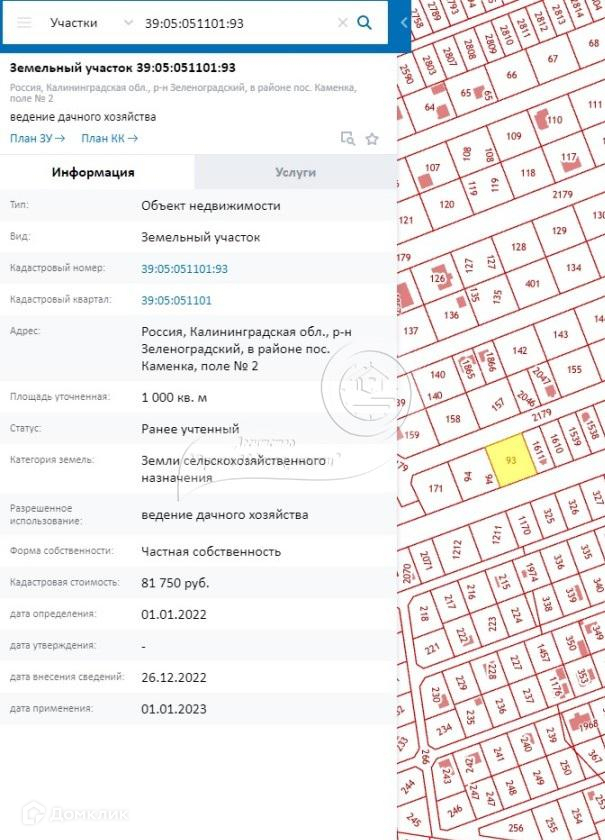Collapse the info panel with arrow
This screenshot has width=605, height=840.
403,22
